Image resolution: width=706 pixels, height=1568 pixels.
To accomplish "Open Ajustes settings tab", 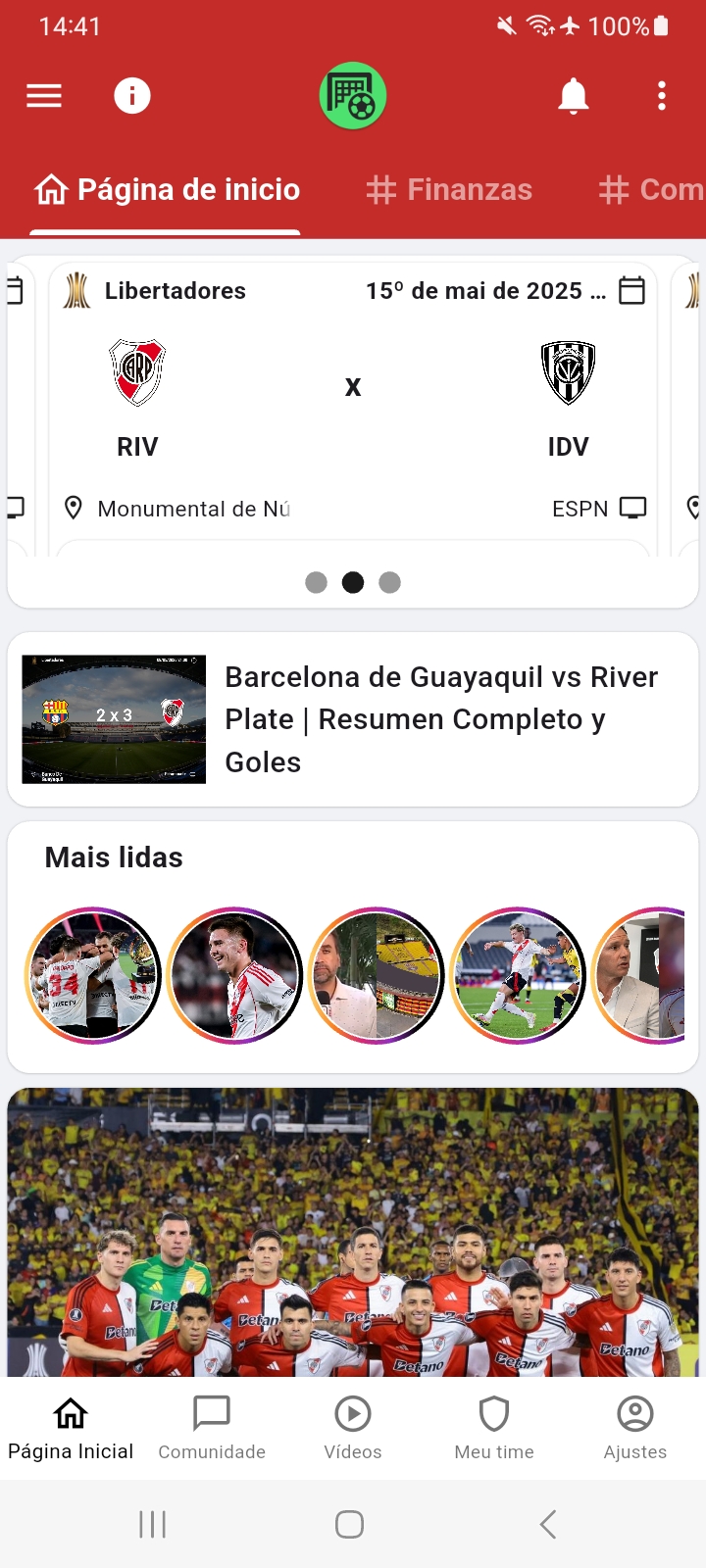I will click(x=635, y=1427).
